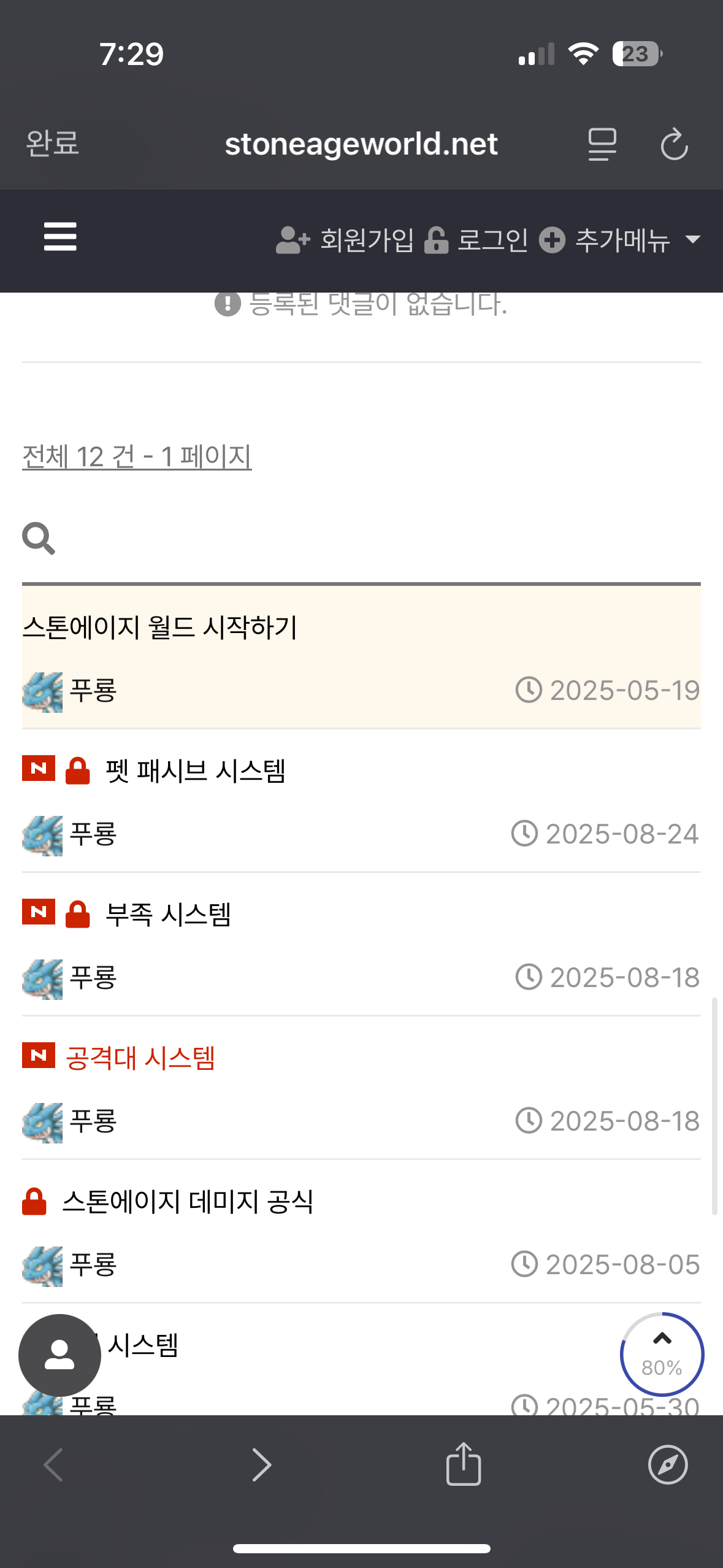Open page in Safari compass icon

pyautogui.click(x=667, y=1465)
